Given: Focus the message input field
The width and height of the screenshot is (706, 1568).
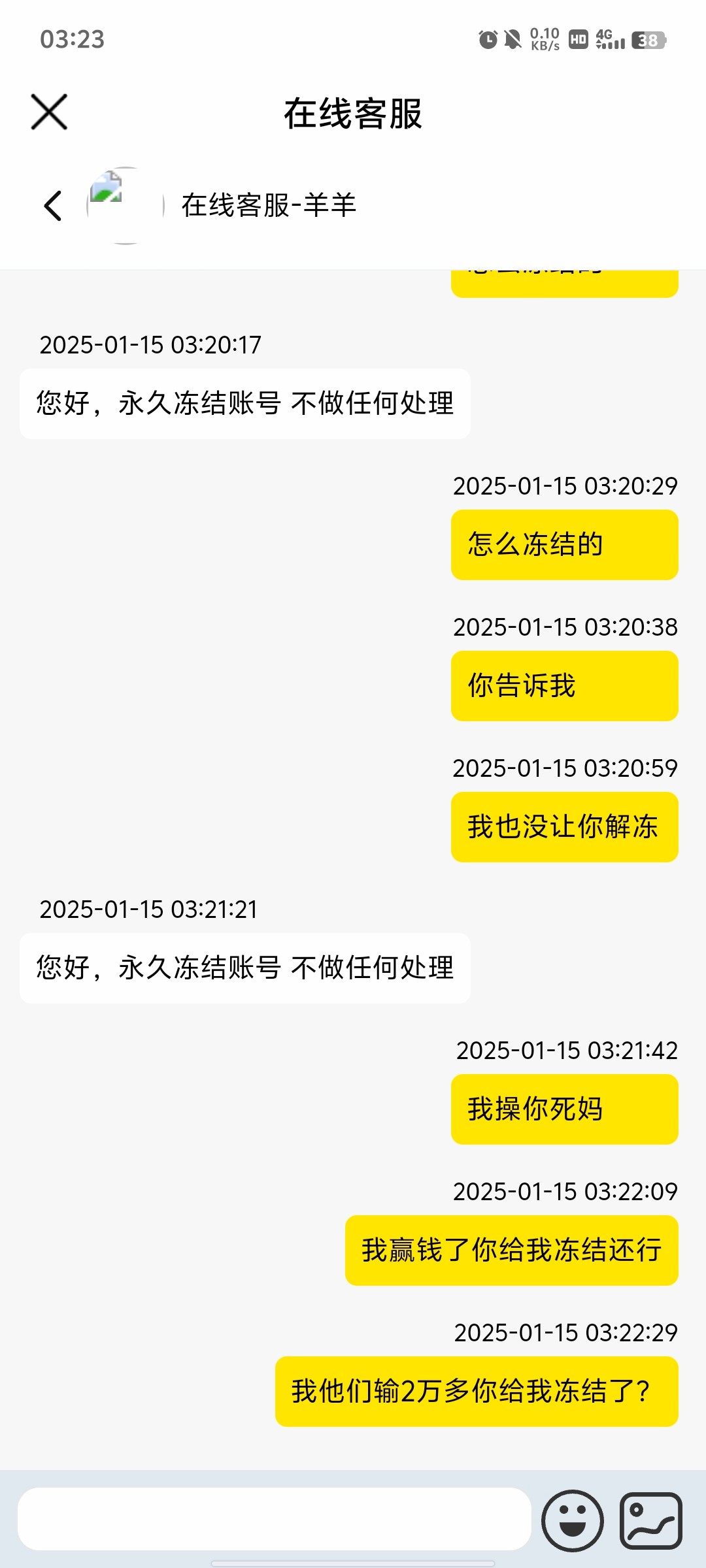Looking at the screenshot, I should pos(274,1519).
